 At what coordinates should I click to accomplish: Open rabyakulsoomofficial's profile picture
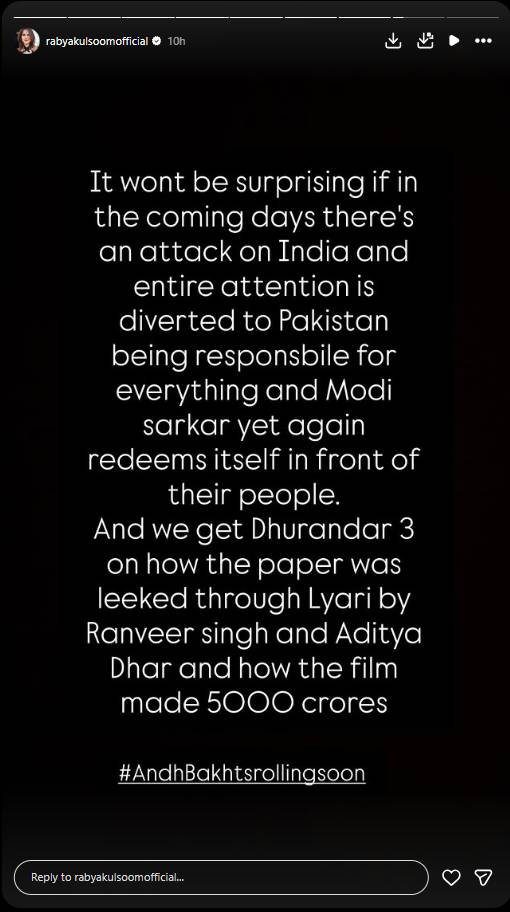(x=28, y=41)
